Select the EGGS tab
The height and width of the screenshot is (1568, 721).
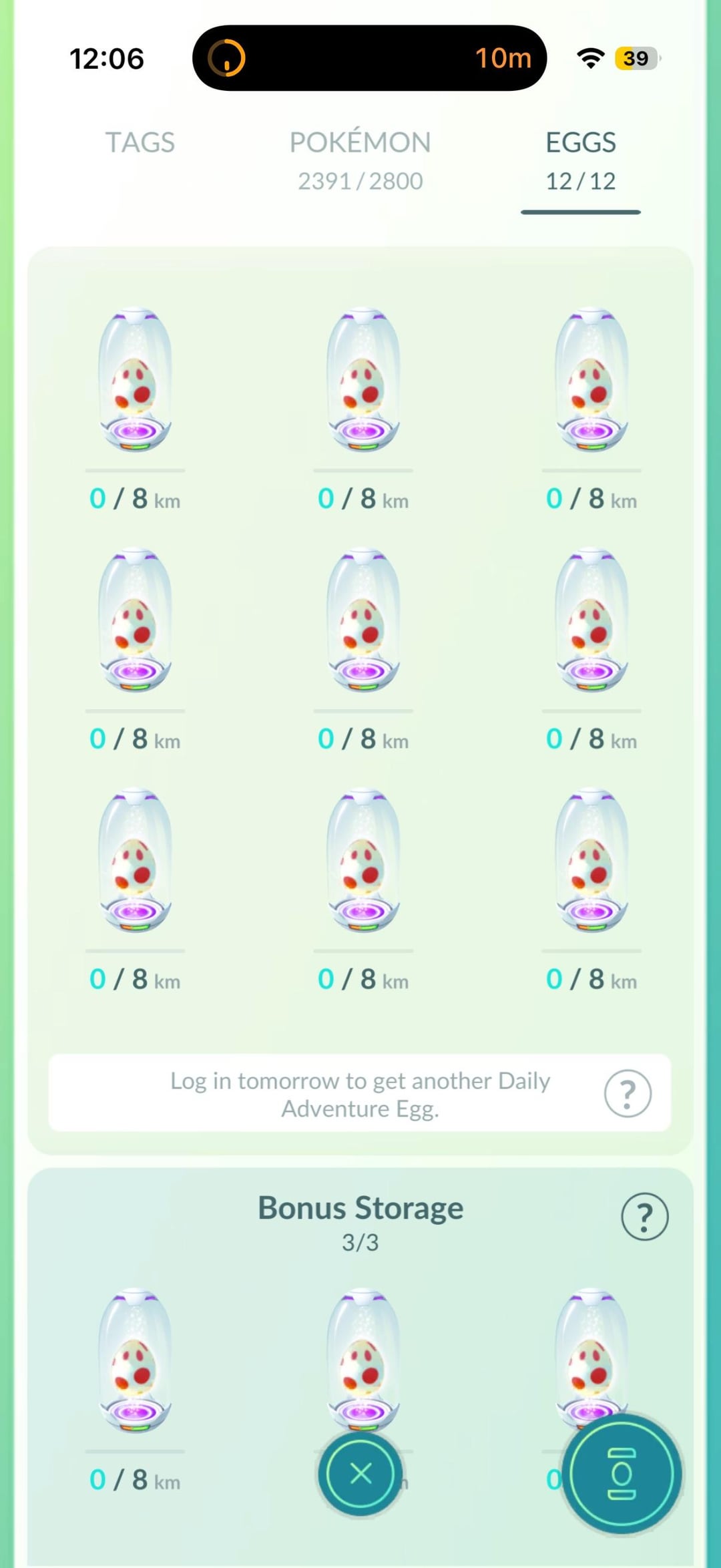coord(580,160)
